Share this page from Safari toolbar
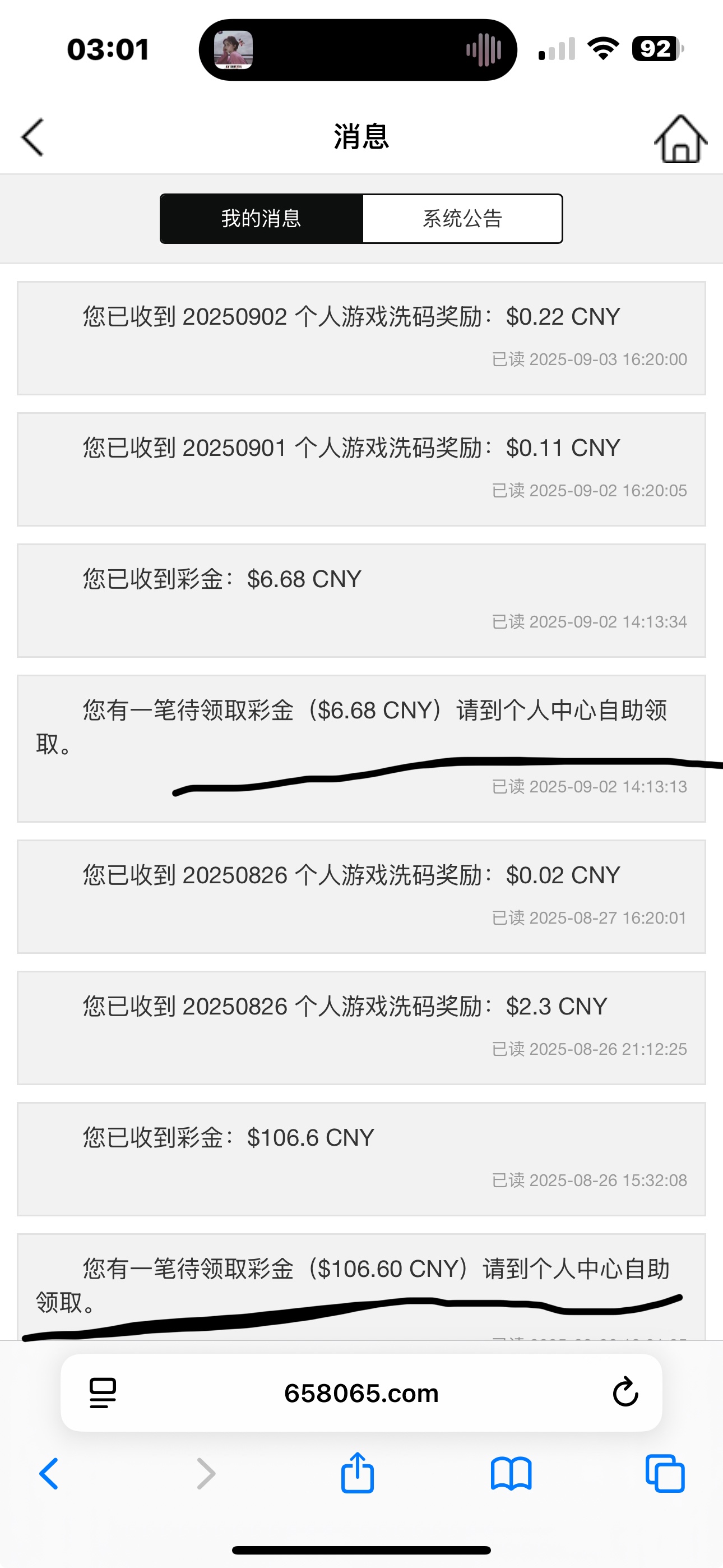Image resolution: width=723 pixels, height=1568 pixels. click(x=357, y=1473)
